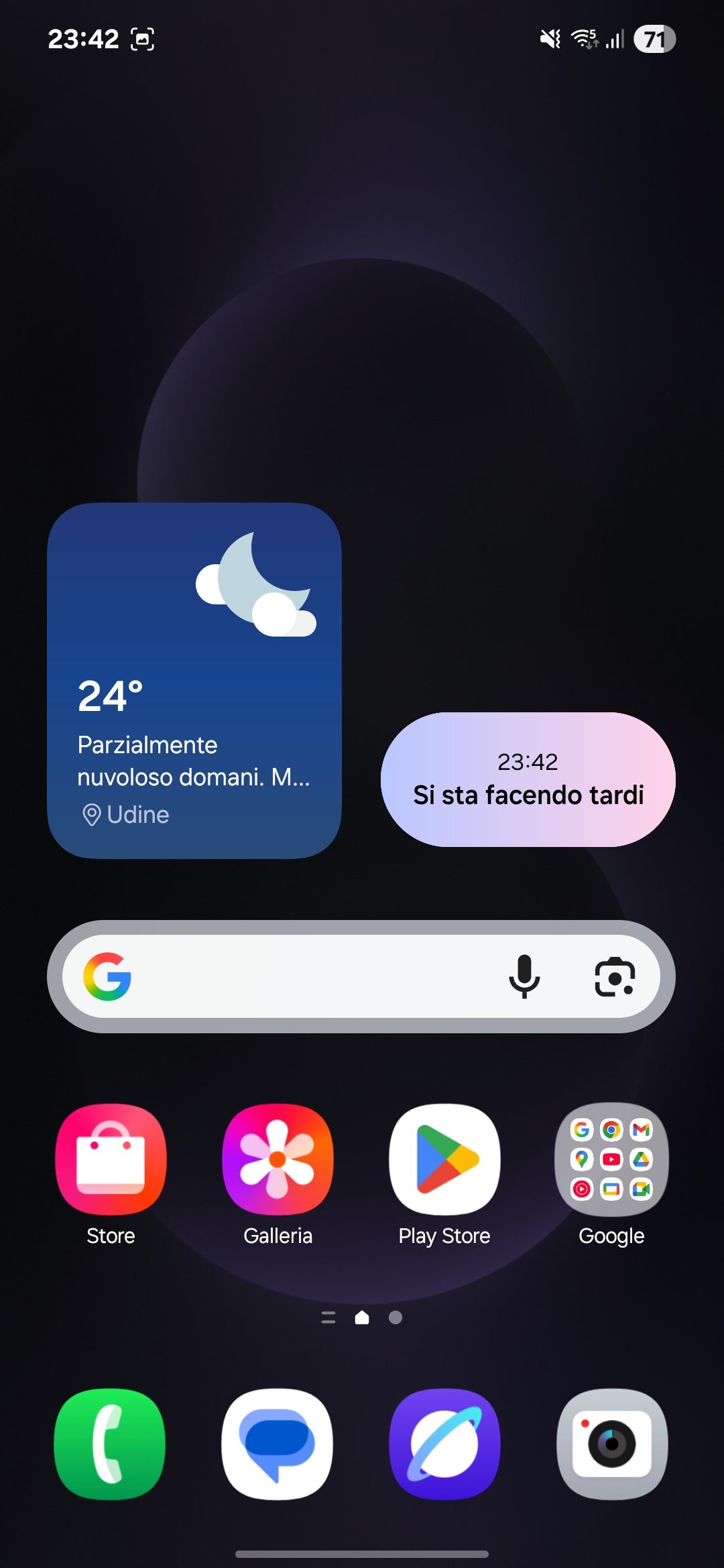724x1568 pixels.
Task: Go to the next home page dot
Action: (x=396, y=1317)
